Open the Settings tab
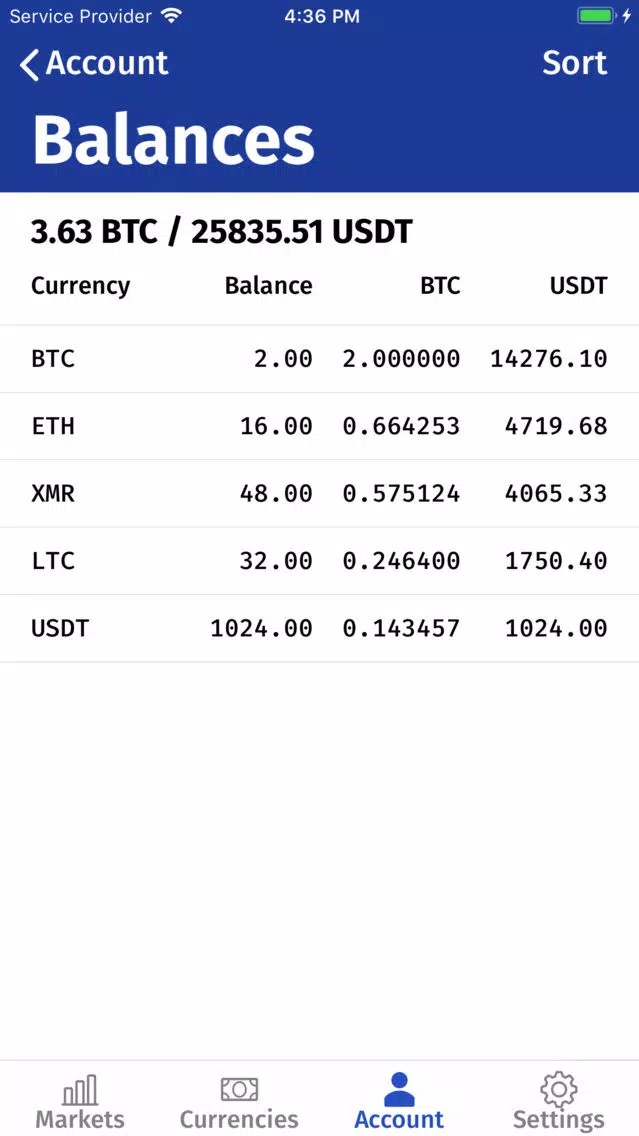 pos(559,1101)
